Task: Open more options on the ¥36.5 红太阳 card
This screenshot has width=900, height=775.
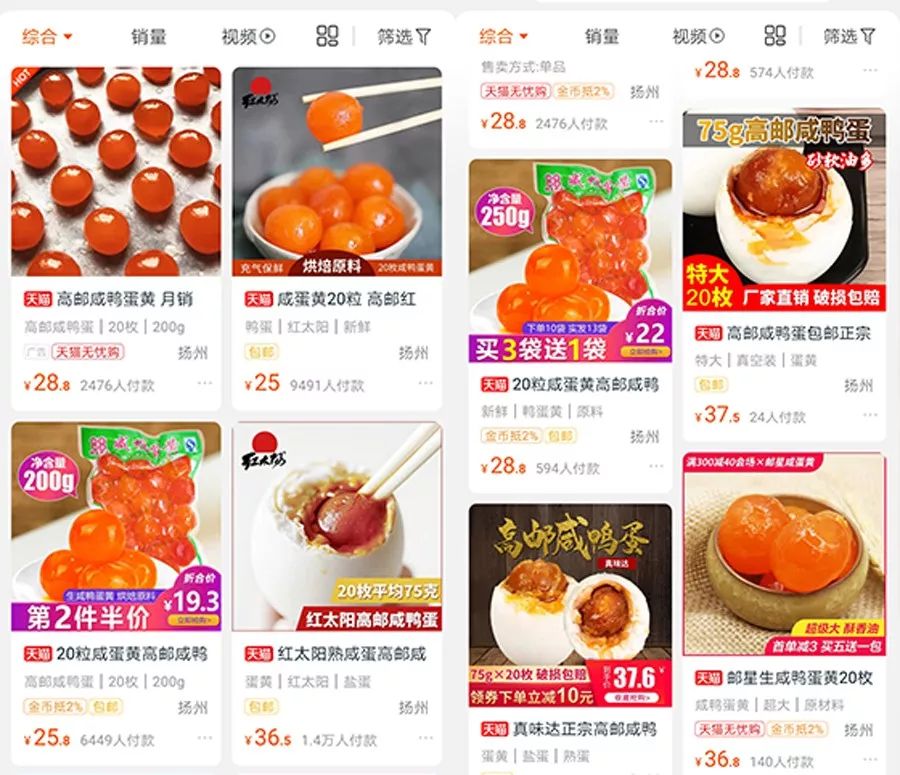Action: click(x=425, y=739)
